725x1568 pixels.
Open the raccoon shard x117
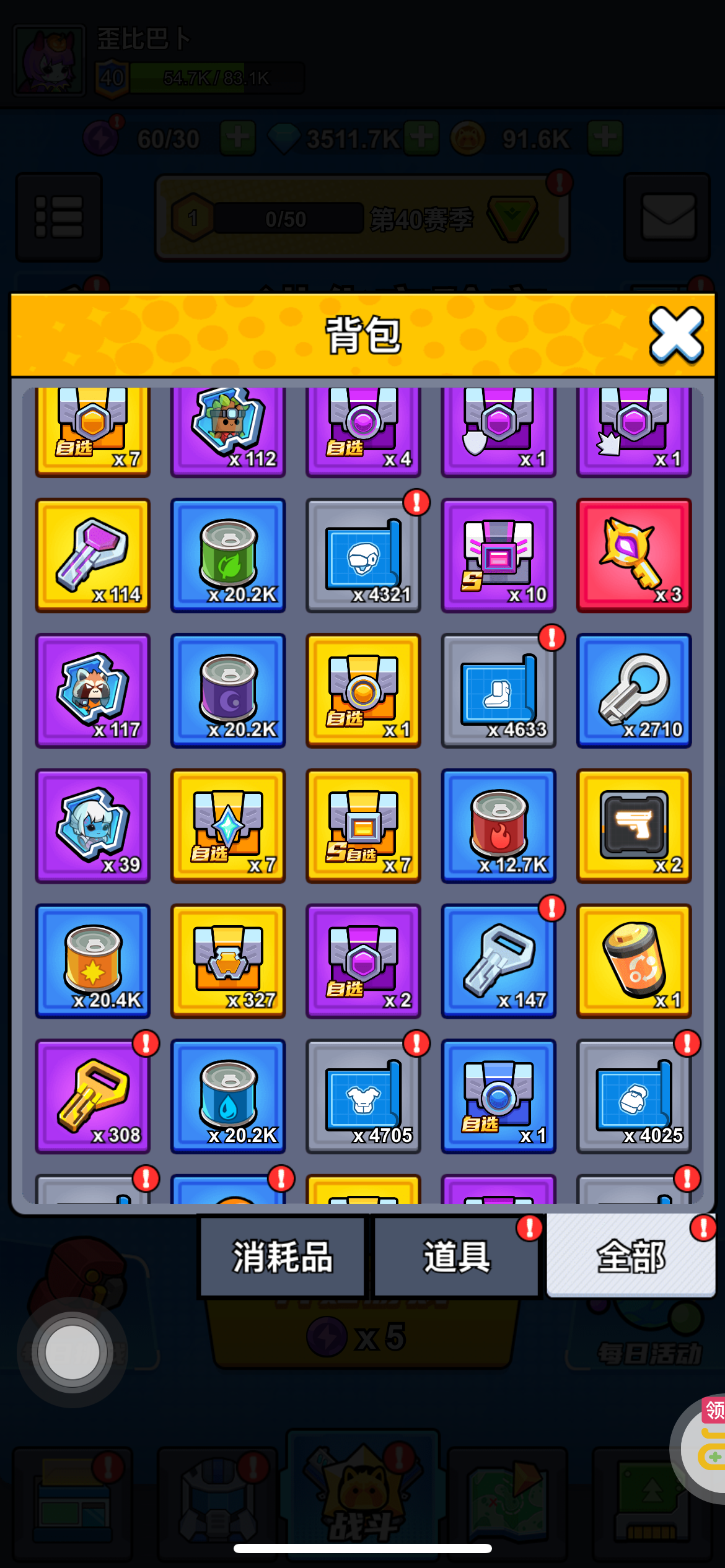[93, 690]
